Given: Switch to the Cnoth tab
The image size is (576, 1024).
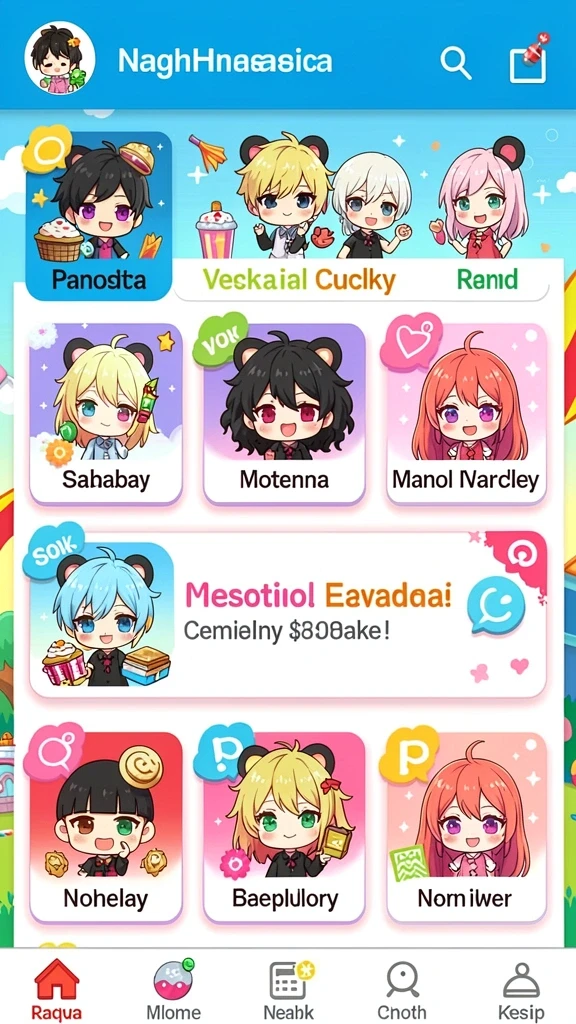Looking at the screenshot, I should point(402,988).
